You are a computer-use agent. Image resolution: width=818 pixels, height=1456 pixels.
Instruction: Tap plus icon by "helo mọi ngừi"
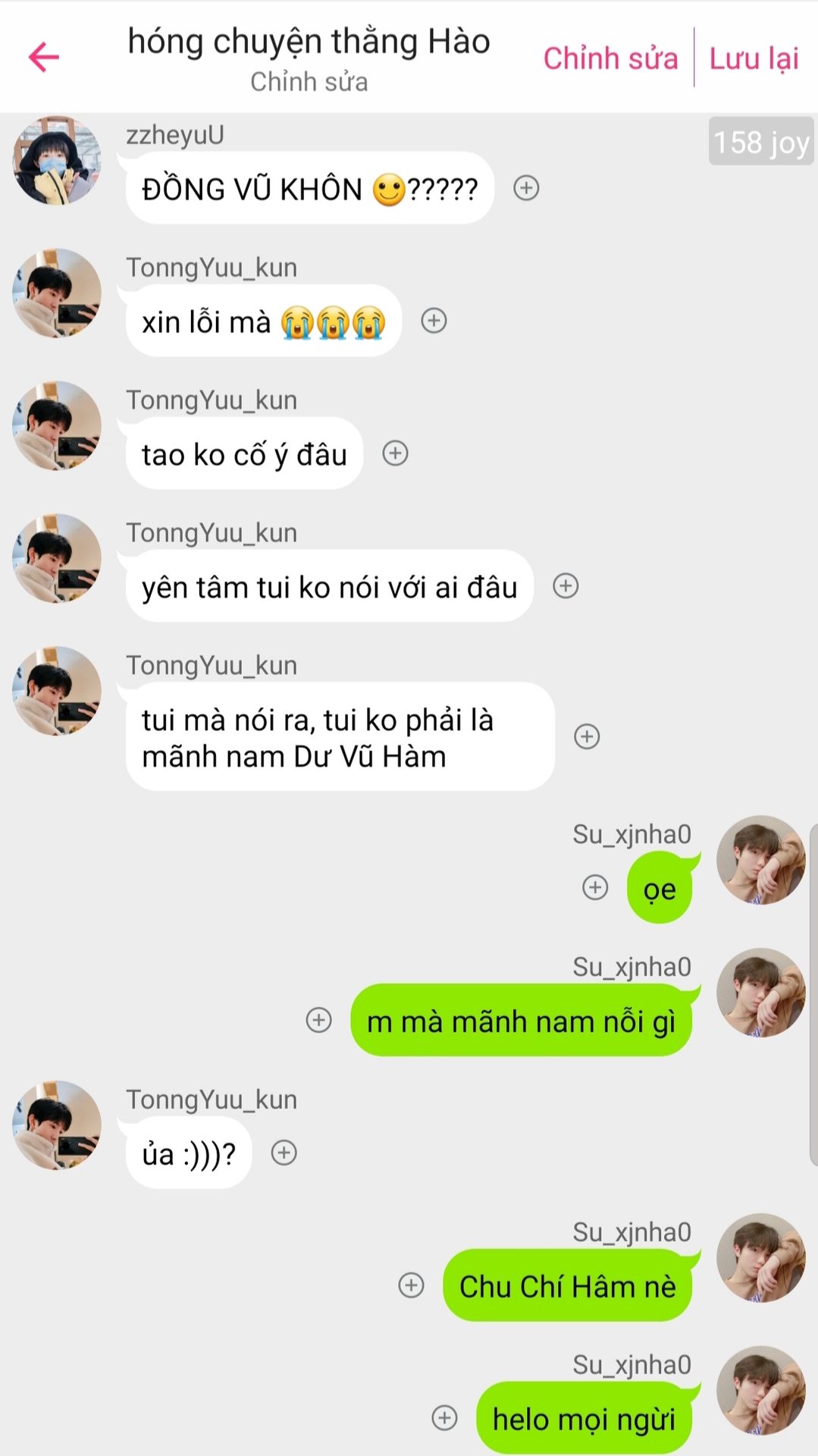coord(444,1418)
